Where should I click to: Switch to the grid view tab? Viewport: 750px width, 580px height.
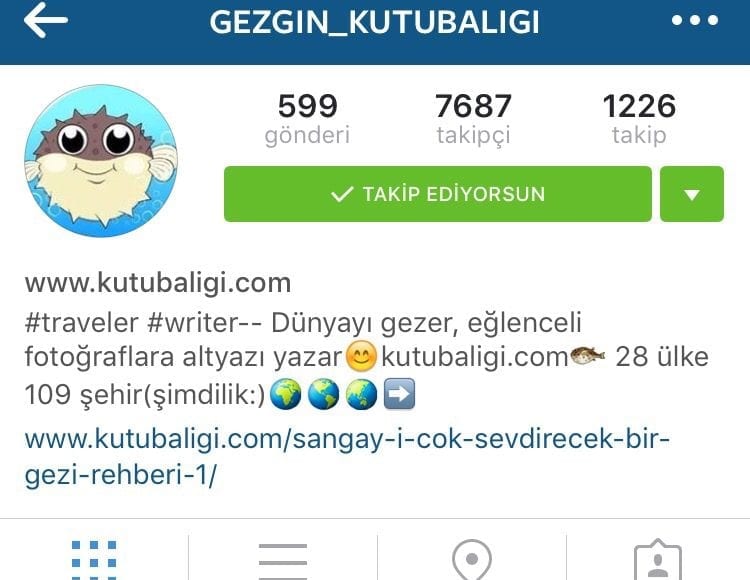pos(94,558)
